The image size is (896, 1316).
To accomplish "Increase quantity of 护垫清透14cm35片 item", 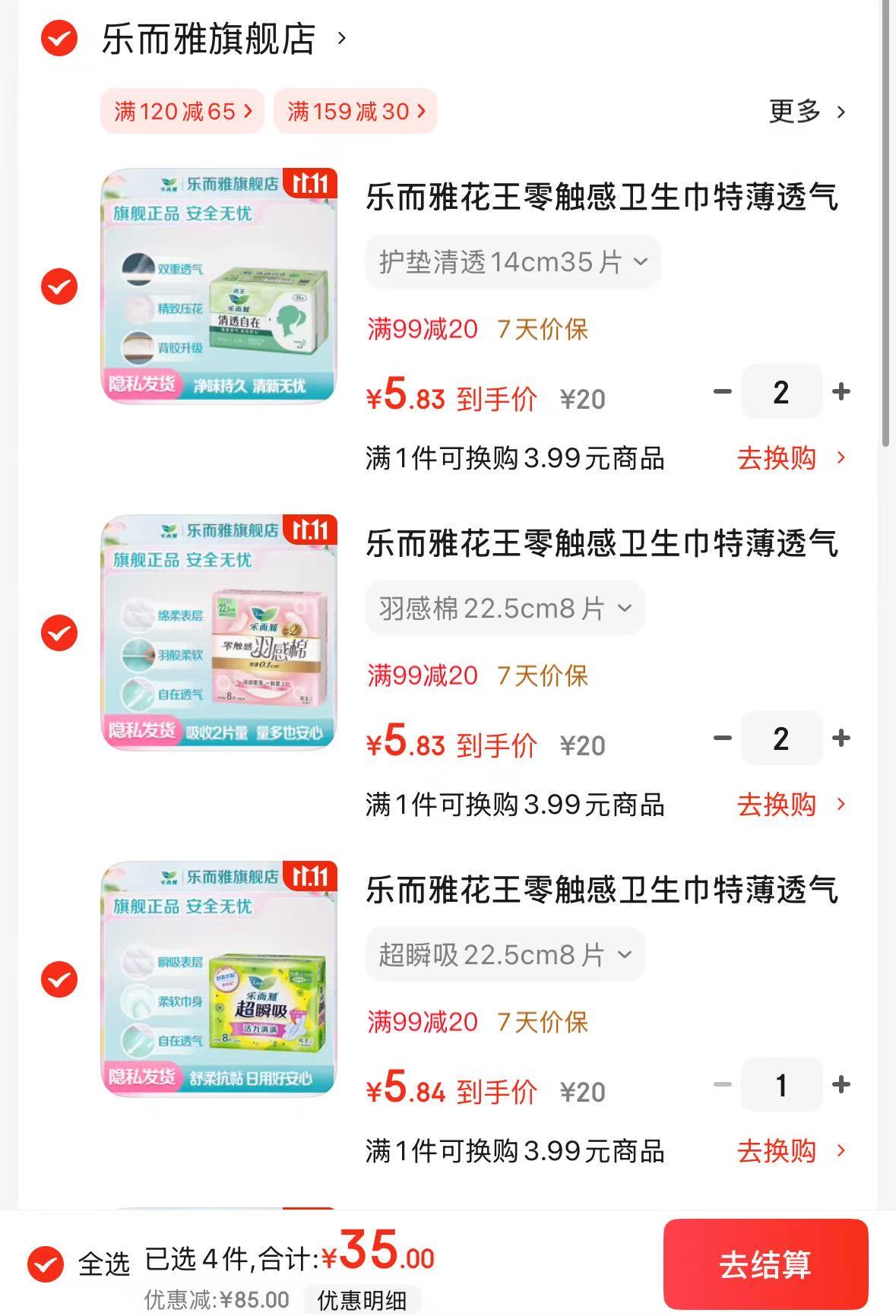I will pos(841,392).
